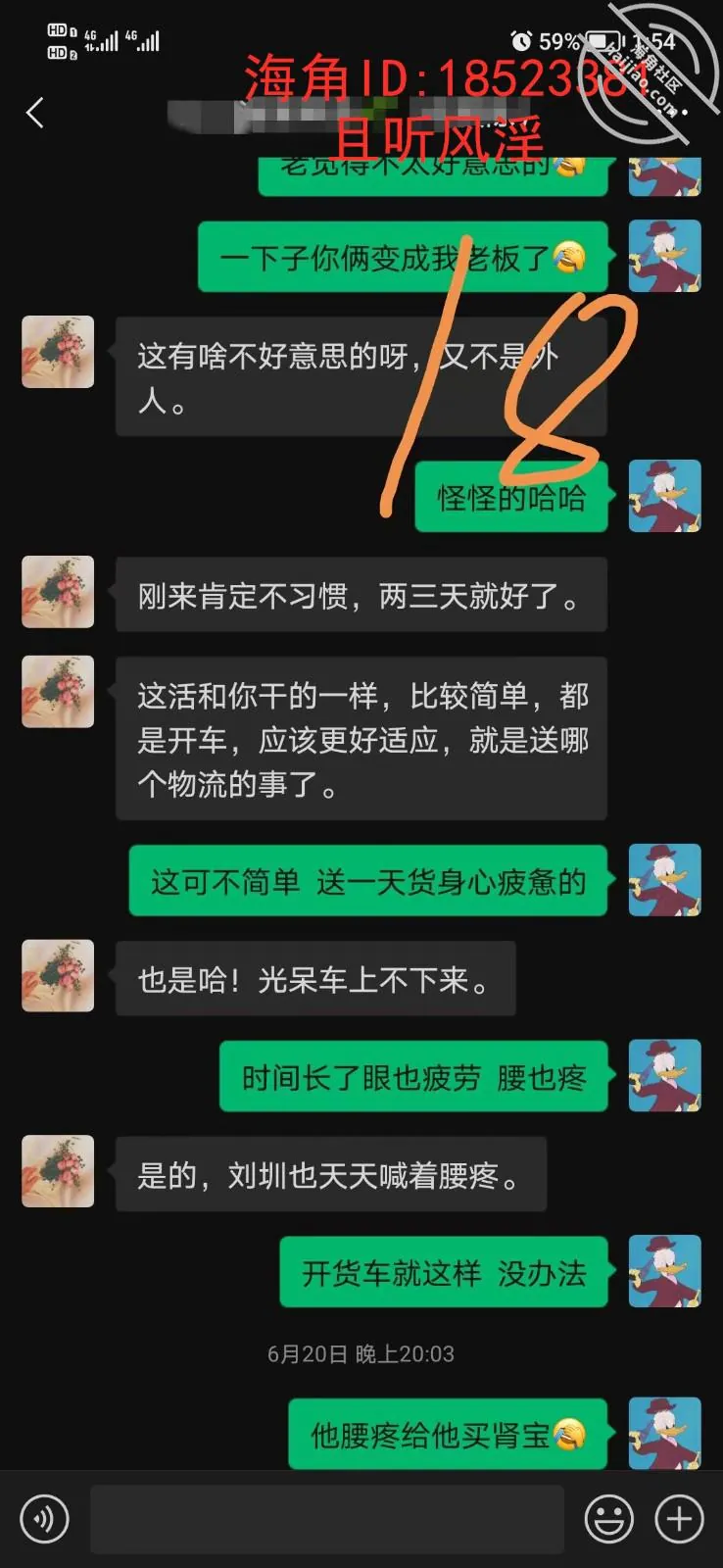Screen dimensions: 723x1568
Task: Switch to voice message input
Action: [x=44, y=1519]
